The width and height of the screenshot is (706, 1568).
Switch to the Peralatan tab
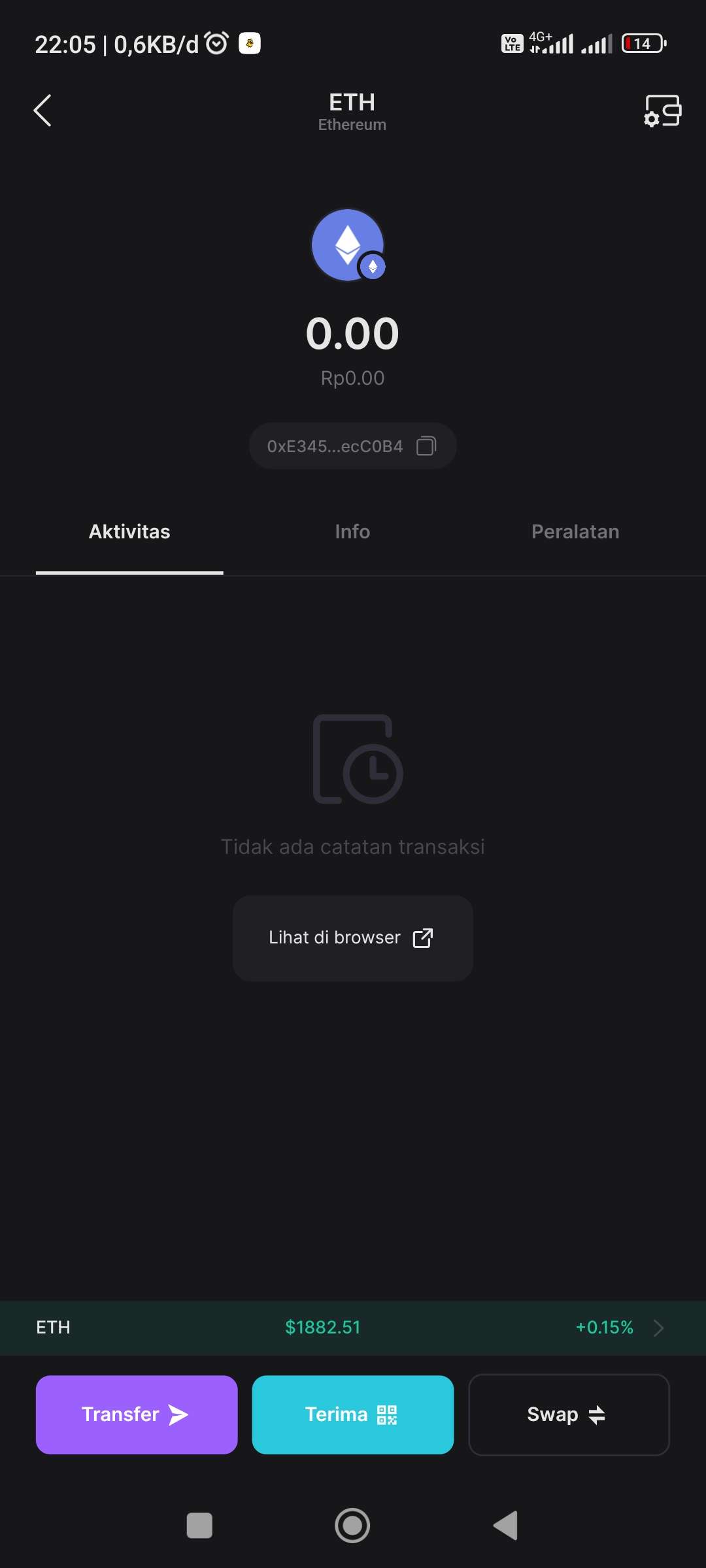click(x=575, y=532)
